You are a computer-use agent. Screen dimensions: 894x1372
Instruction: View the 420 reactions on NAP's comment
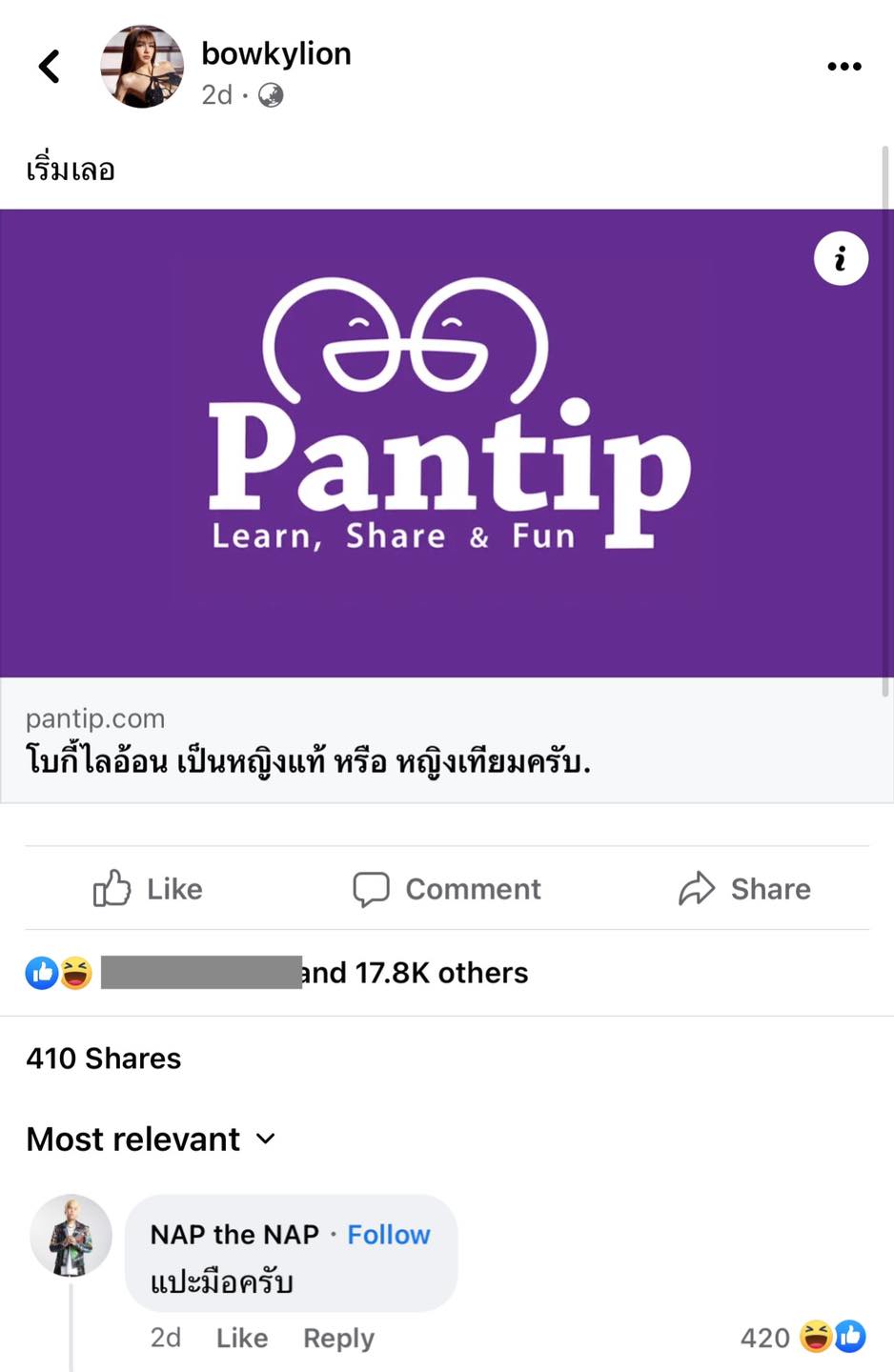(x=803, y=1338)
